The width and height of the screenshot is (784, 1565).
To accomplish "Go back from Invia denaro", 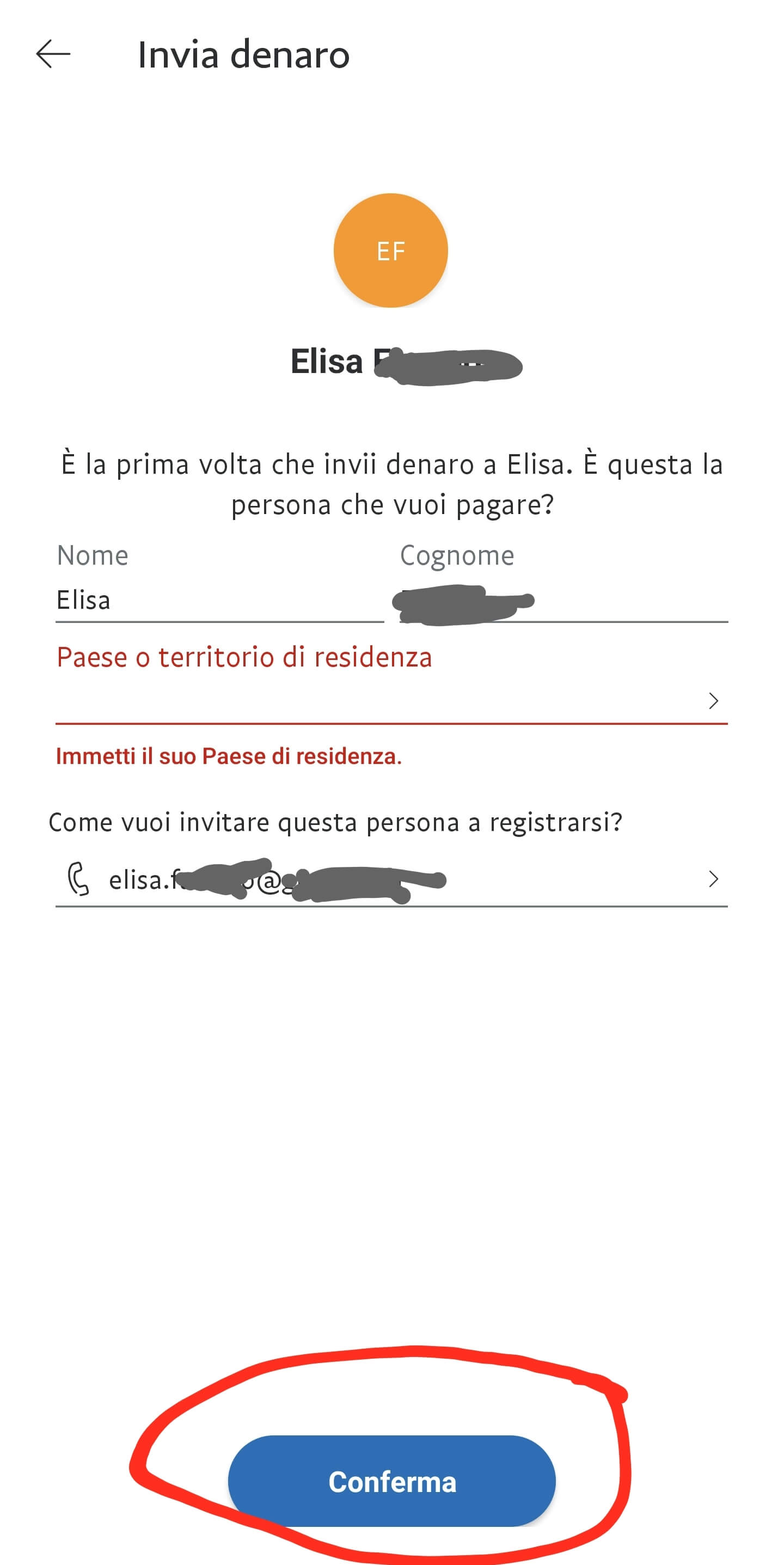I will (x=53, y=54).
